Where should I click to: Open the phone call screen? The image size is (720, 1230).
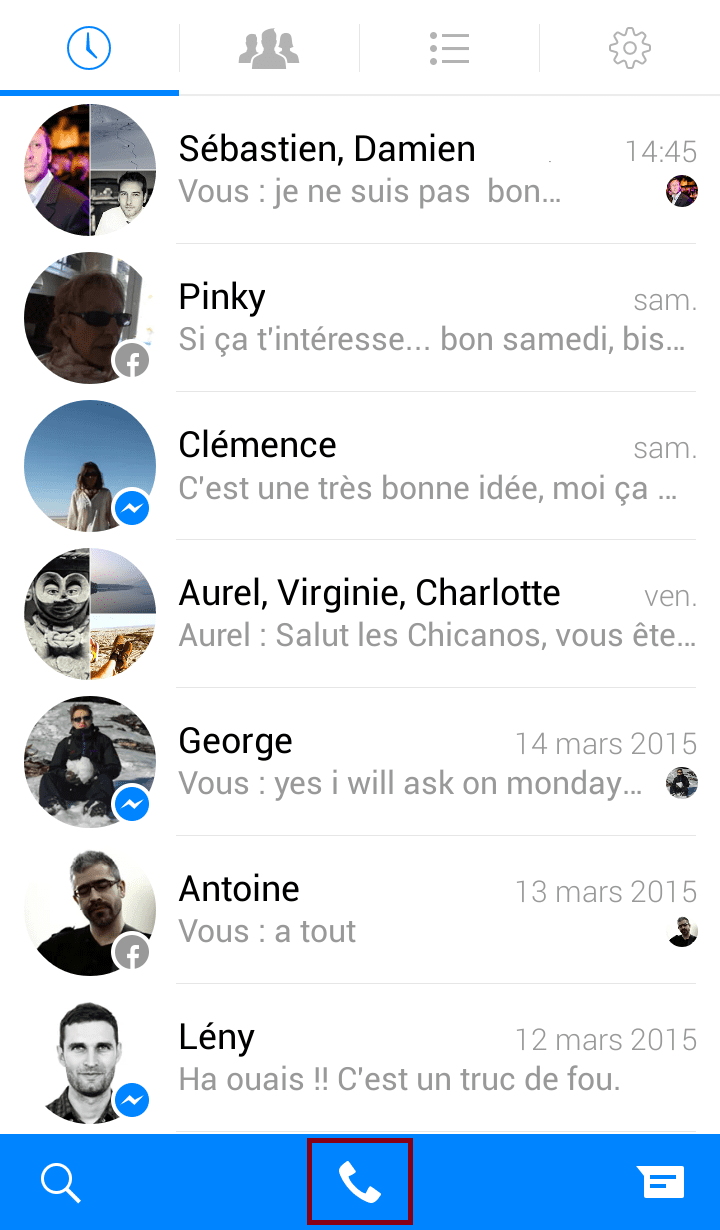click(x=360, y=1183)
